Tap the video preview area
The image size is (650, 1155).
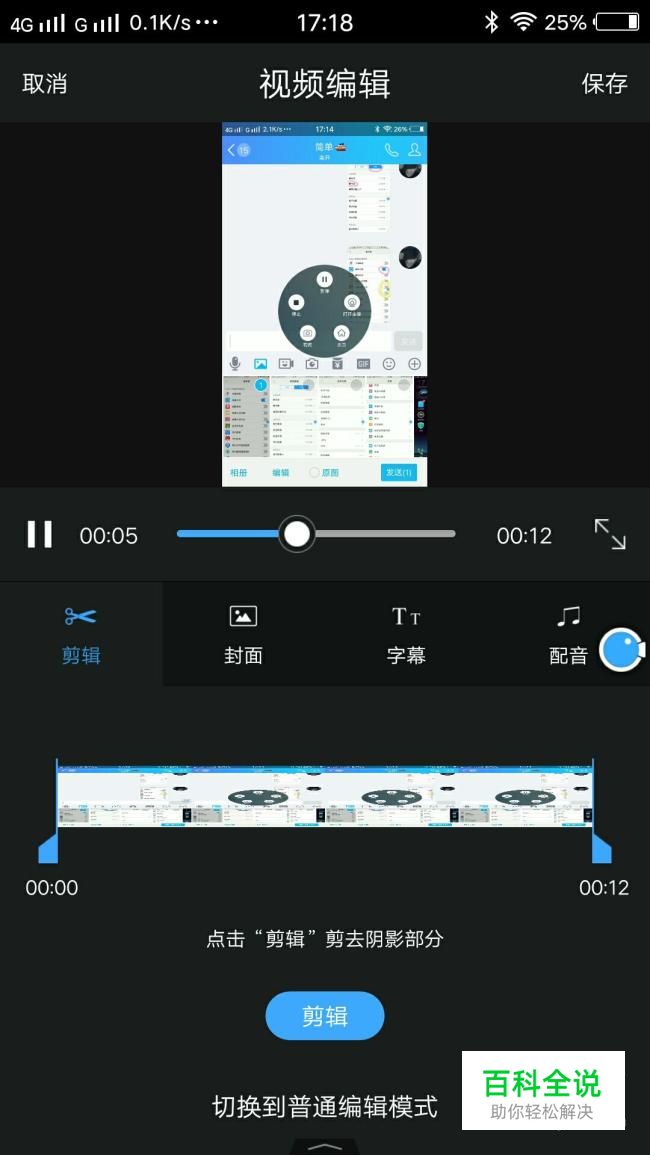(324, 304)
